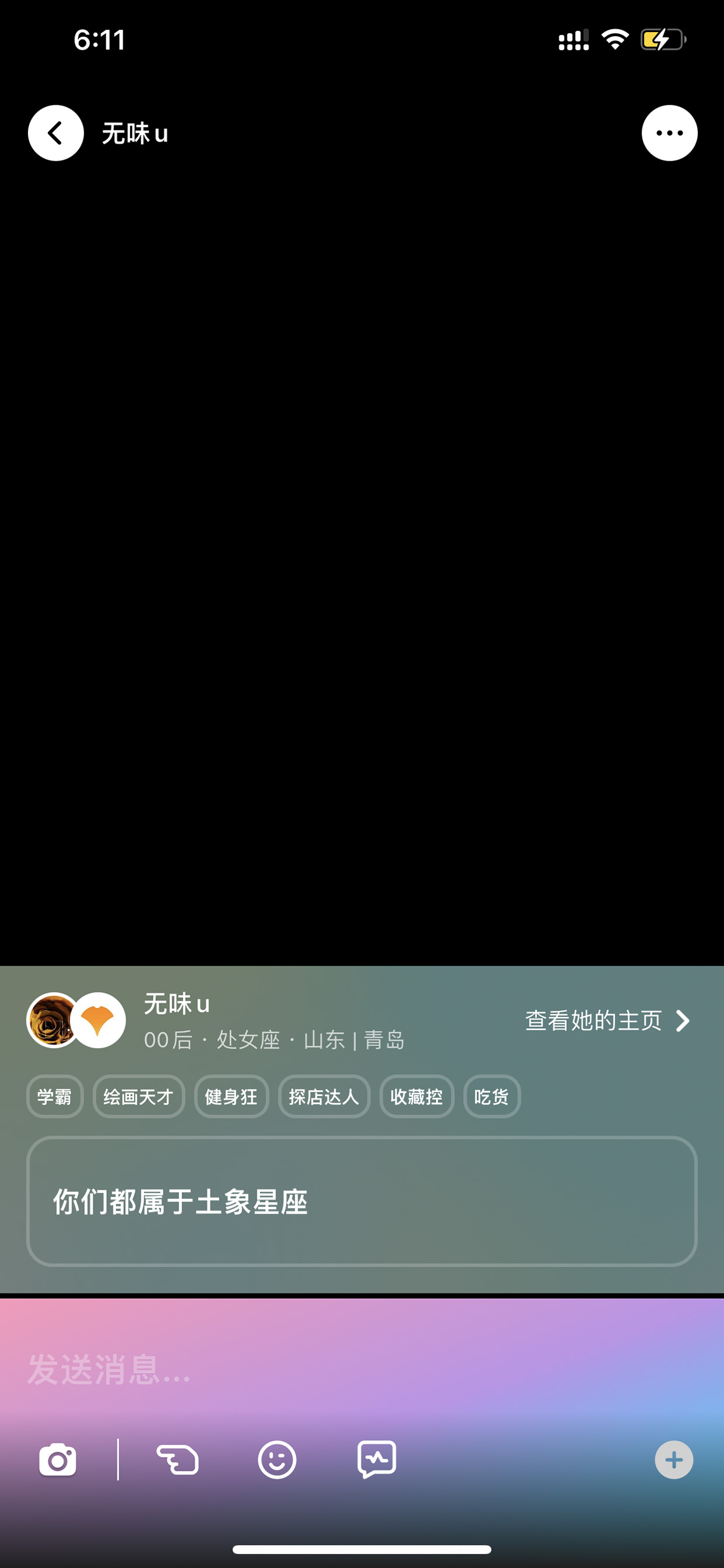
Task: Open the 你们都属于土象星座 card
Action: click(362, 1201)
